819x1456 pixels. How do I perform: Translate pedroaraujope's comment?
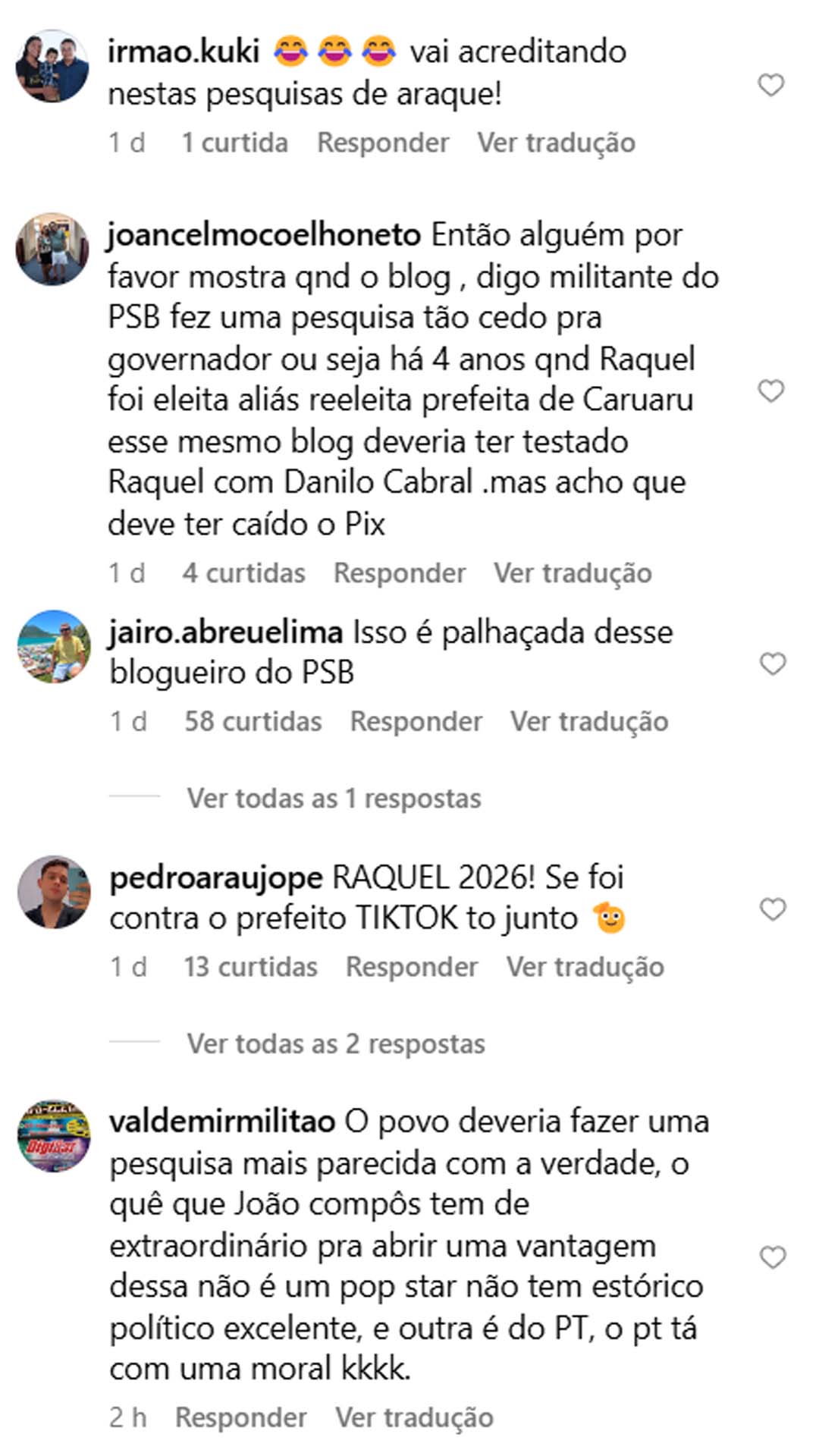(x=585, y=967)
